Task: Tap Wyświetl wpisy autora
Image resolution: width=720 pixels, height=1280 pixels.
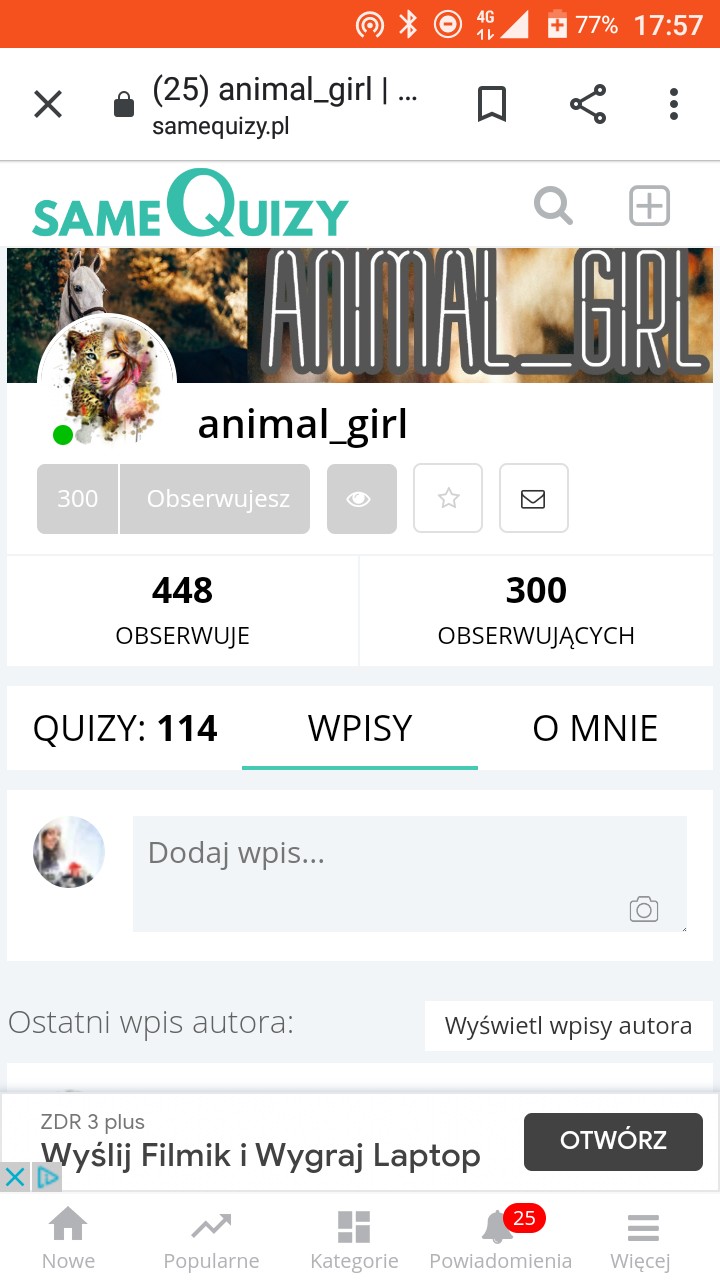Action: coord(568,1026)
